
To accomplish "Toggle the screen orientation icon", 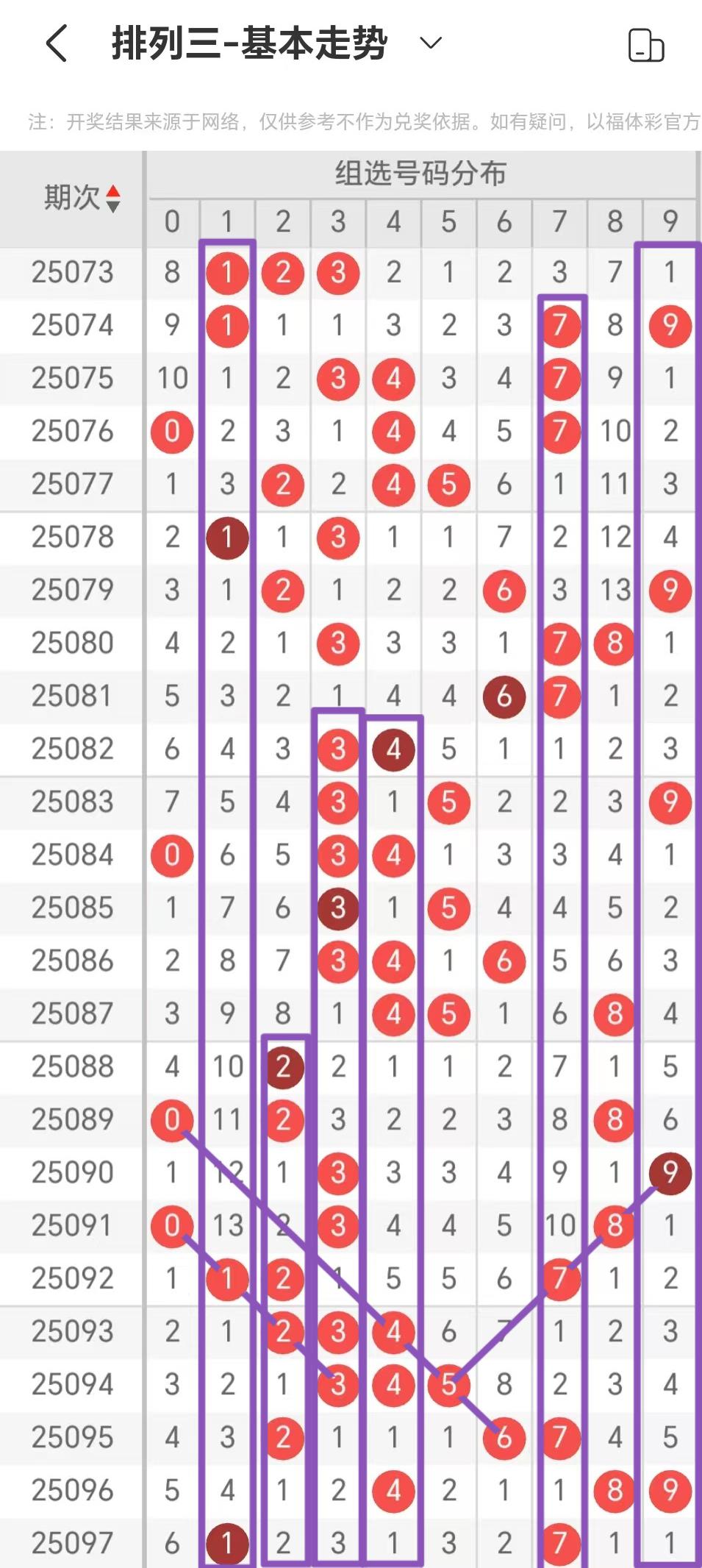I will (645, 46).
